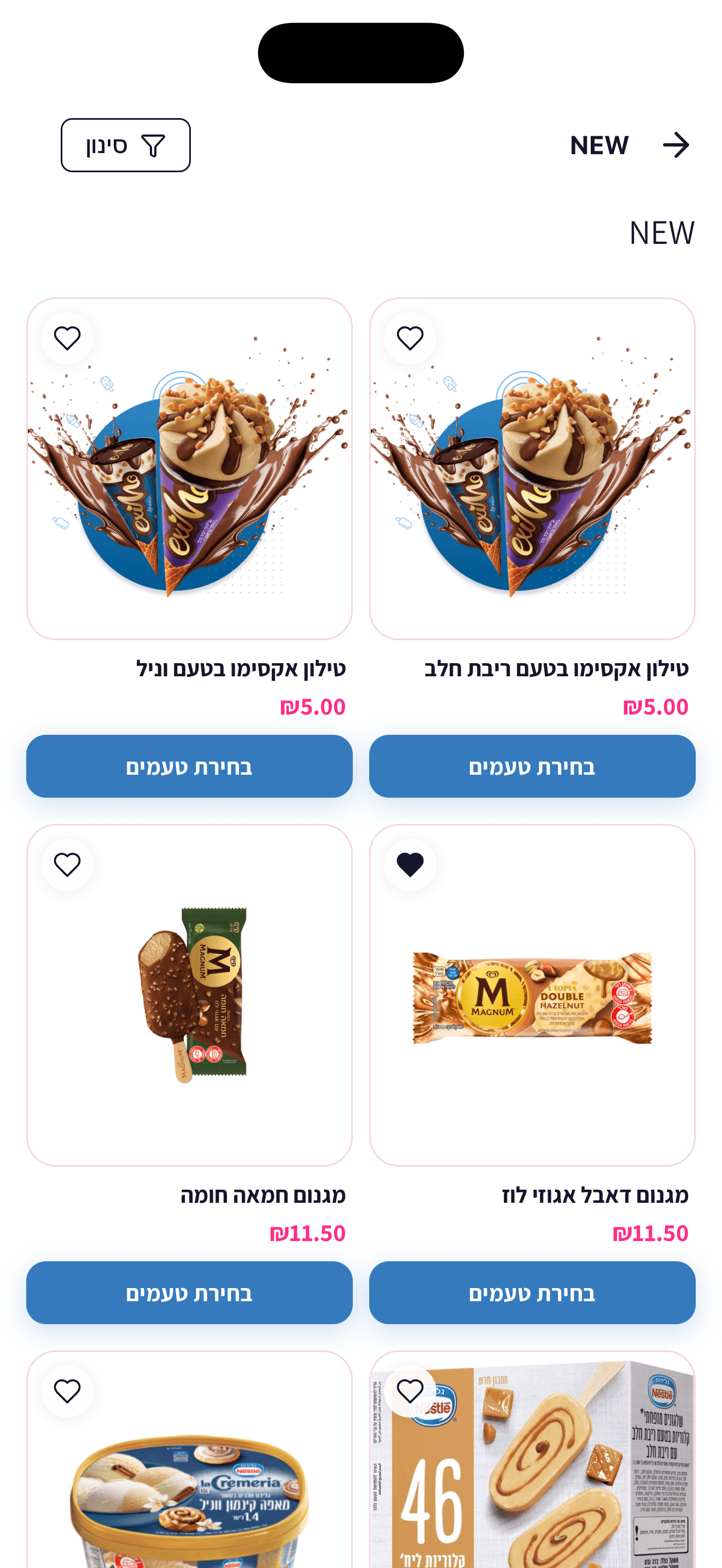Click the heart icon on טילון אקסימו בטעם ריבת חלב

pyautogui.click(x=410, y=338)
